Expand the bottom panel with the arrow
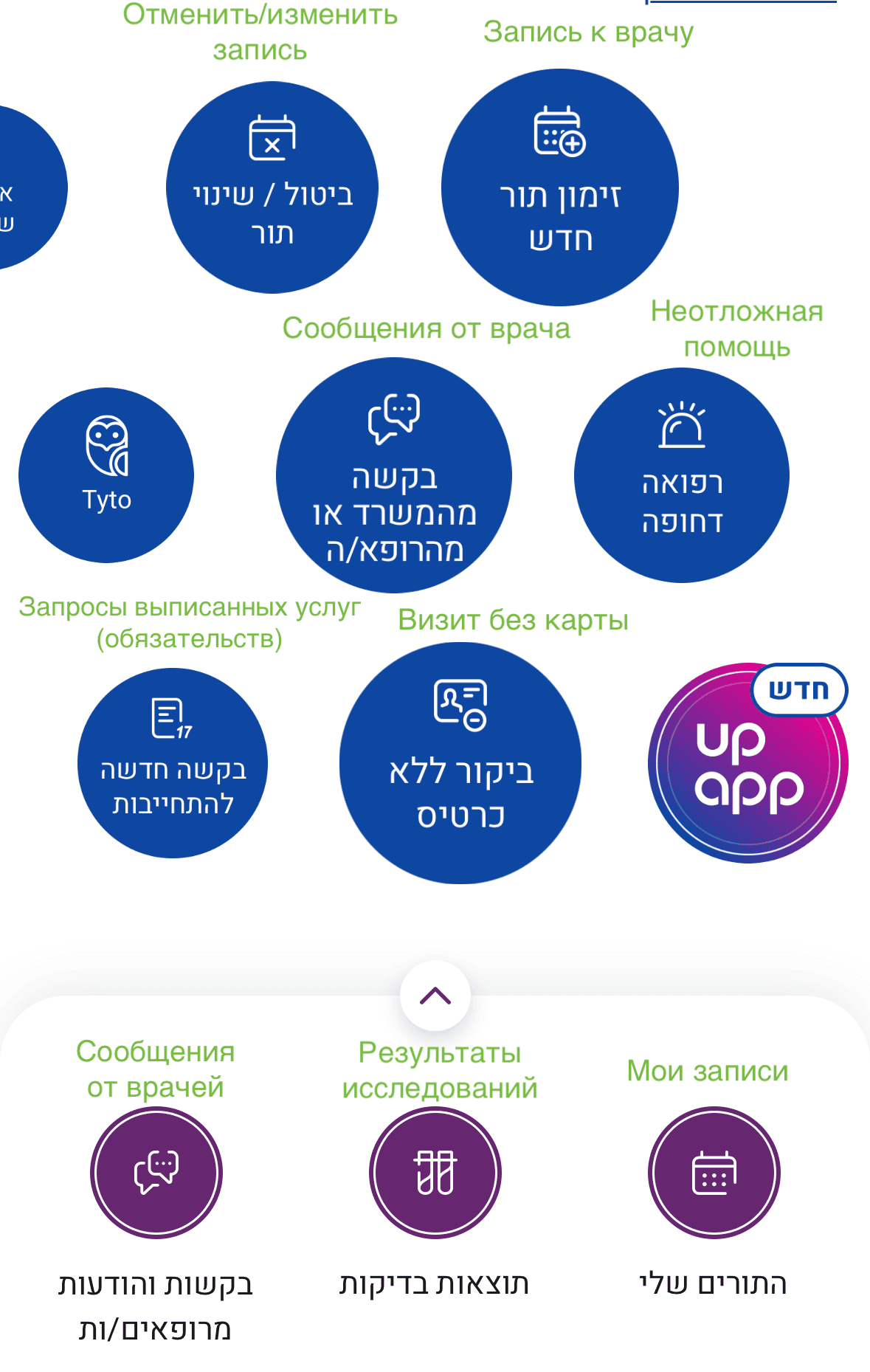The image size is (870, 1372). 435,996
